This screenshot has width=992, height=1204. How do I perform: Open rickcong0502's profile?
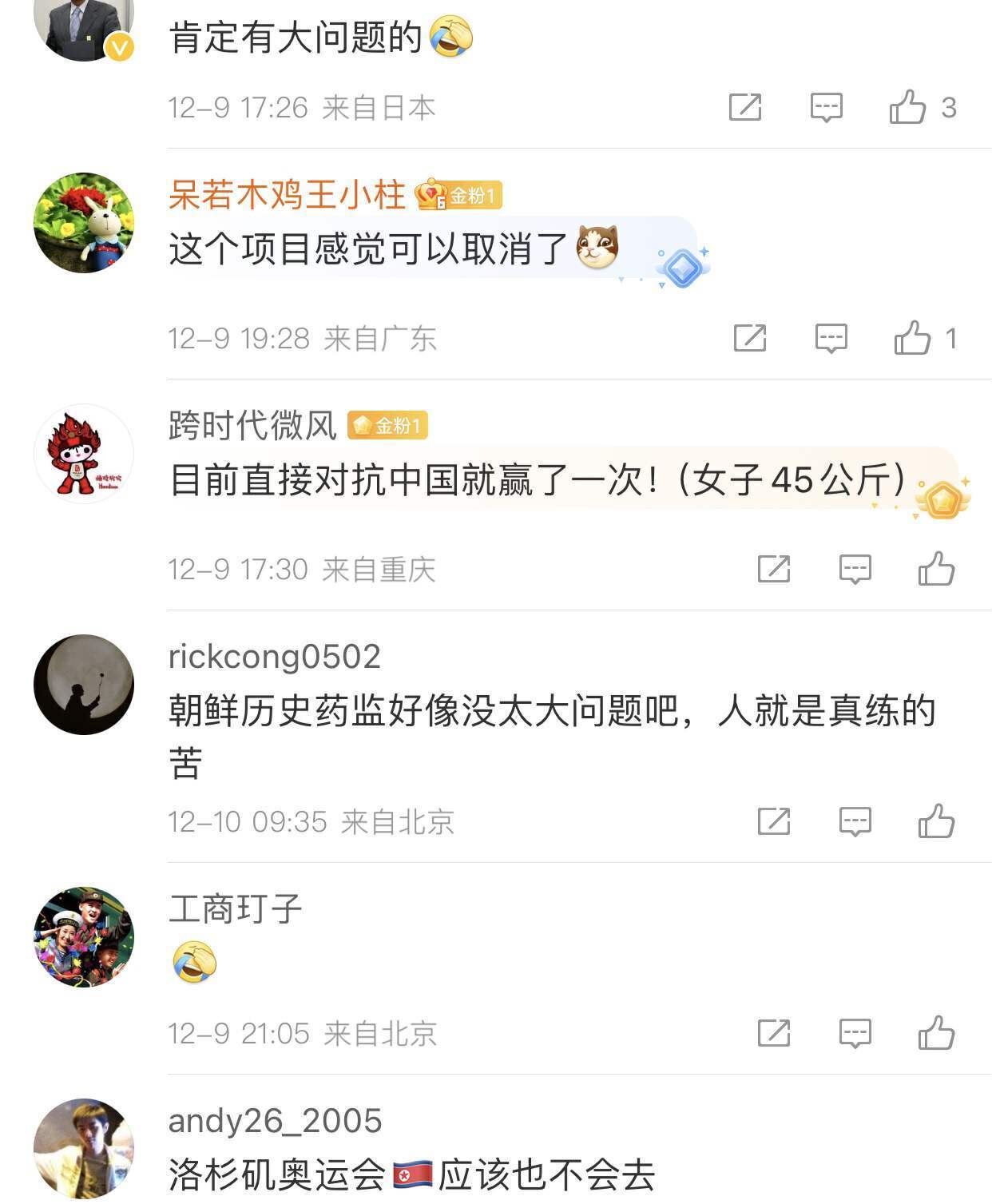pyautogui.click(x=274, y=657)
